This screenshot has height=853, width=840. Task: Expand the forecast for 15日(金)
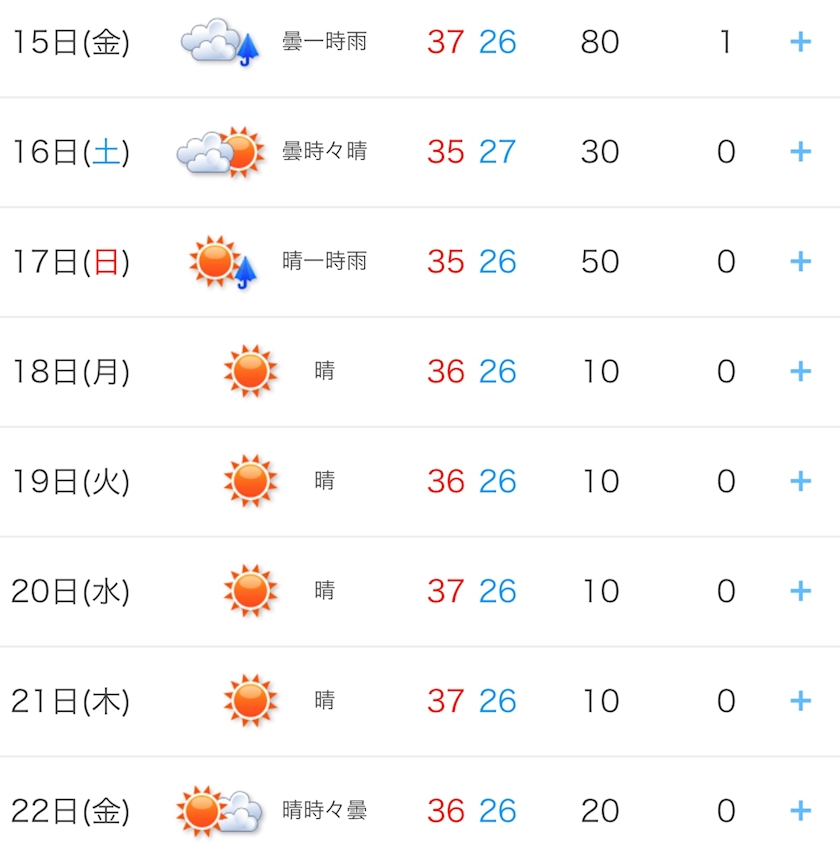click(x=800, y=42)
